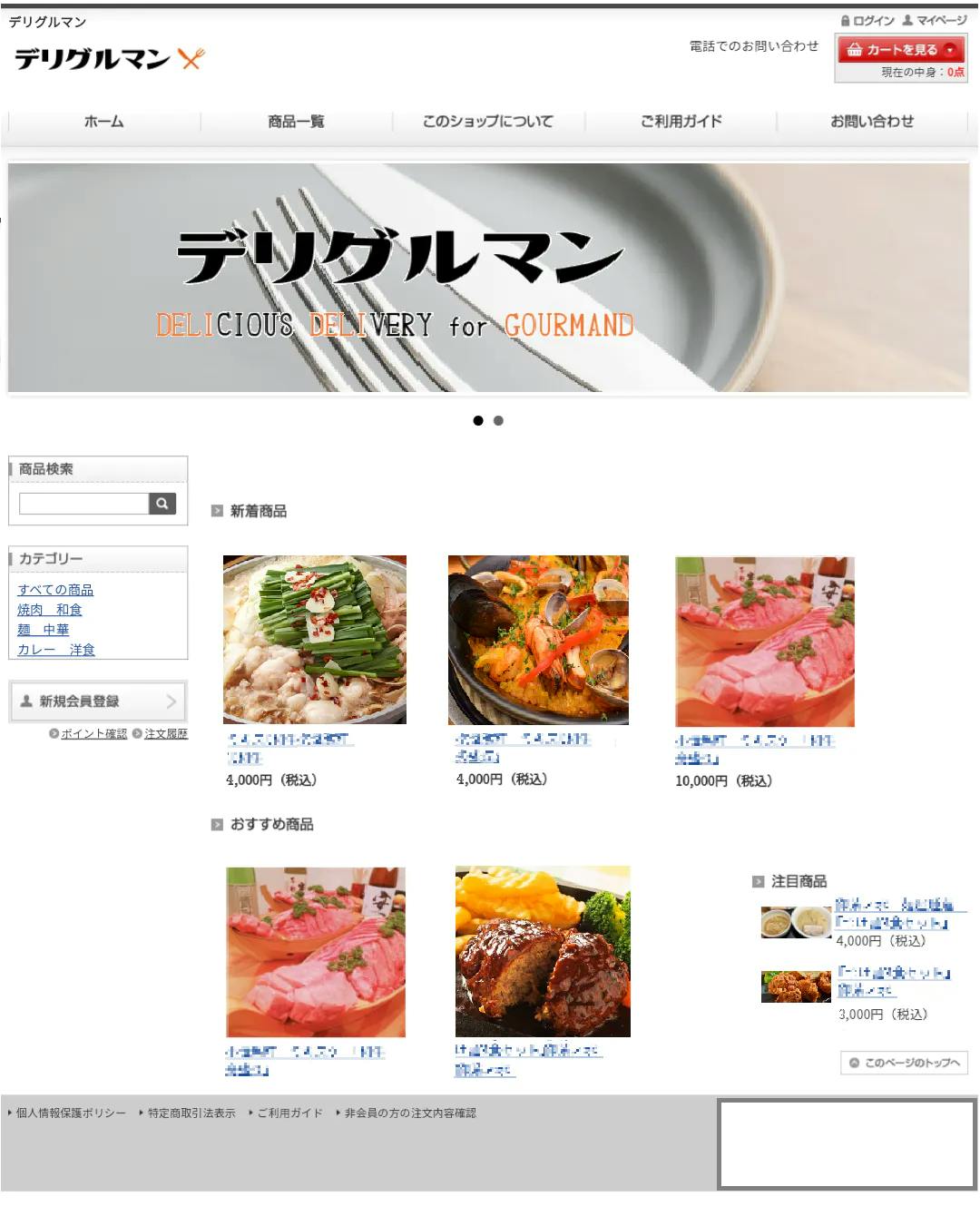Viewport: 980px width, 1216px height.
Task: Check 注文履歴 order history link
Action: pos(166,733)
